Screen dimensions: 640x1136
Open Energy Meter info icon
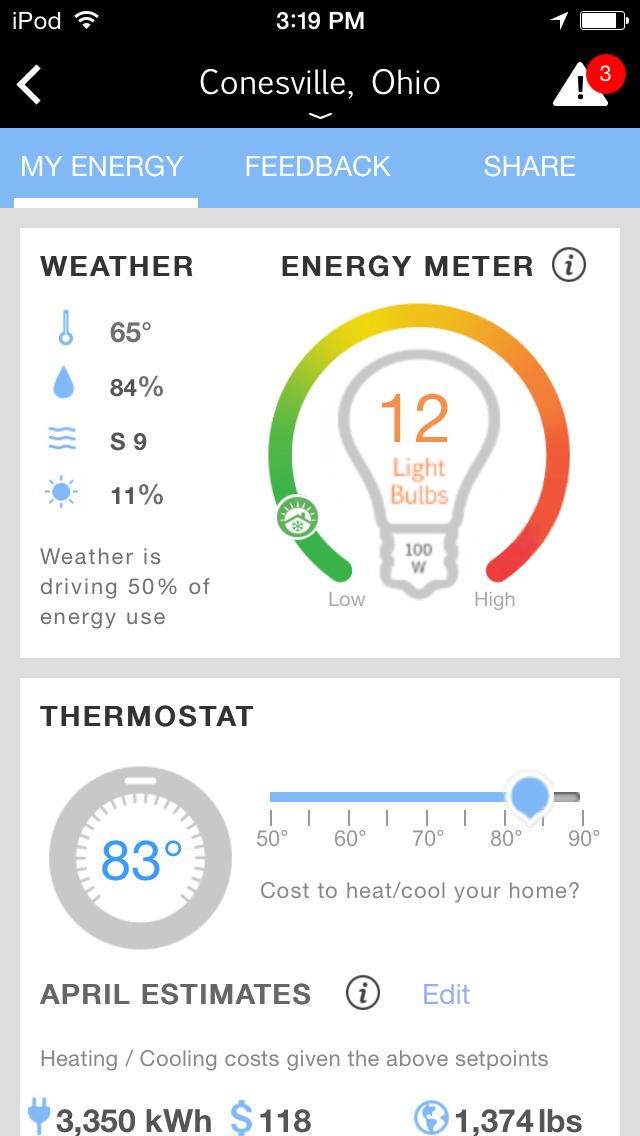(569, 266)
